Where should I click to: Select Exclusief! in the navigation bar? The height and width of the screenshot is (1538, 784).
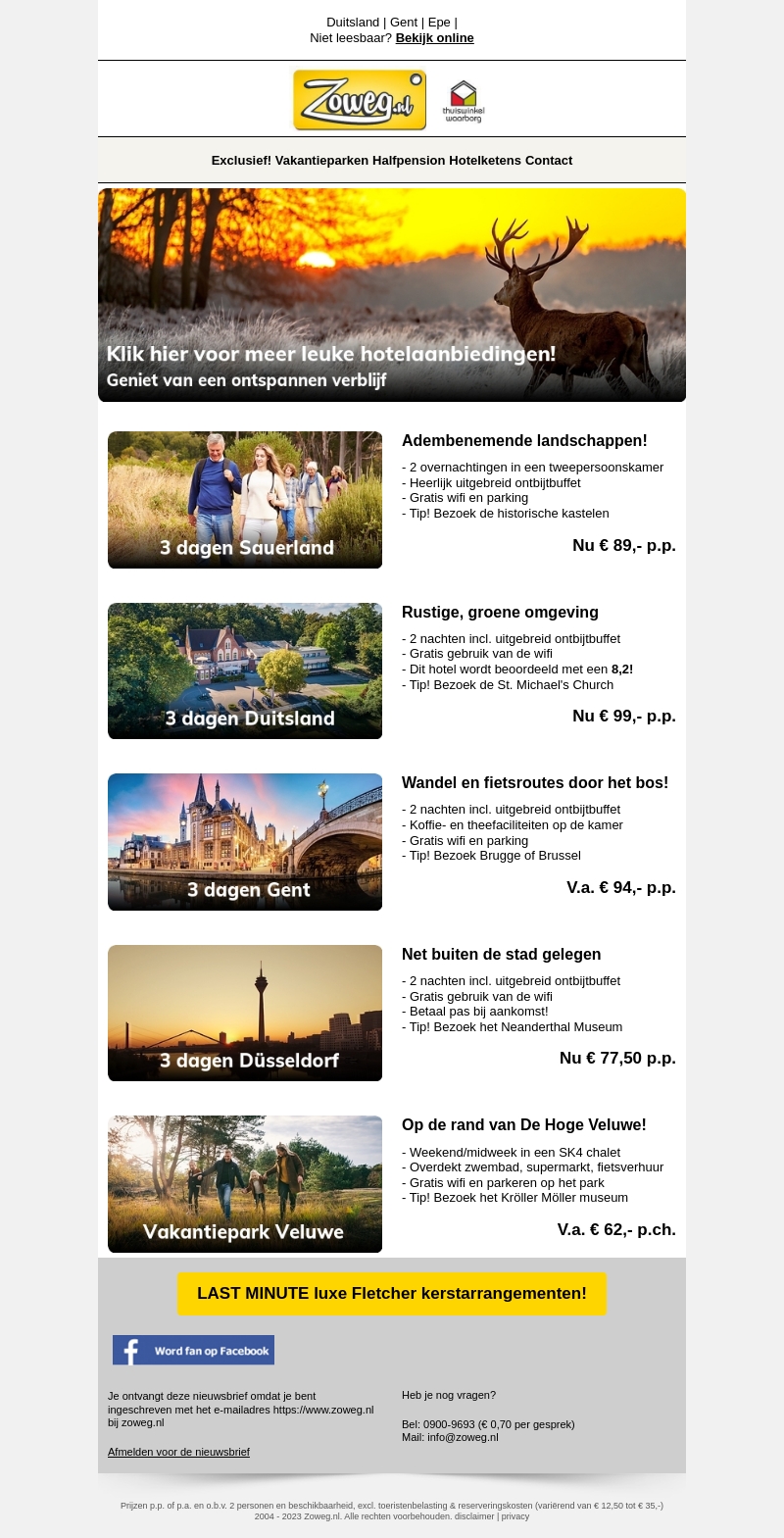241,161
